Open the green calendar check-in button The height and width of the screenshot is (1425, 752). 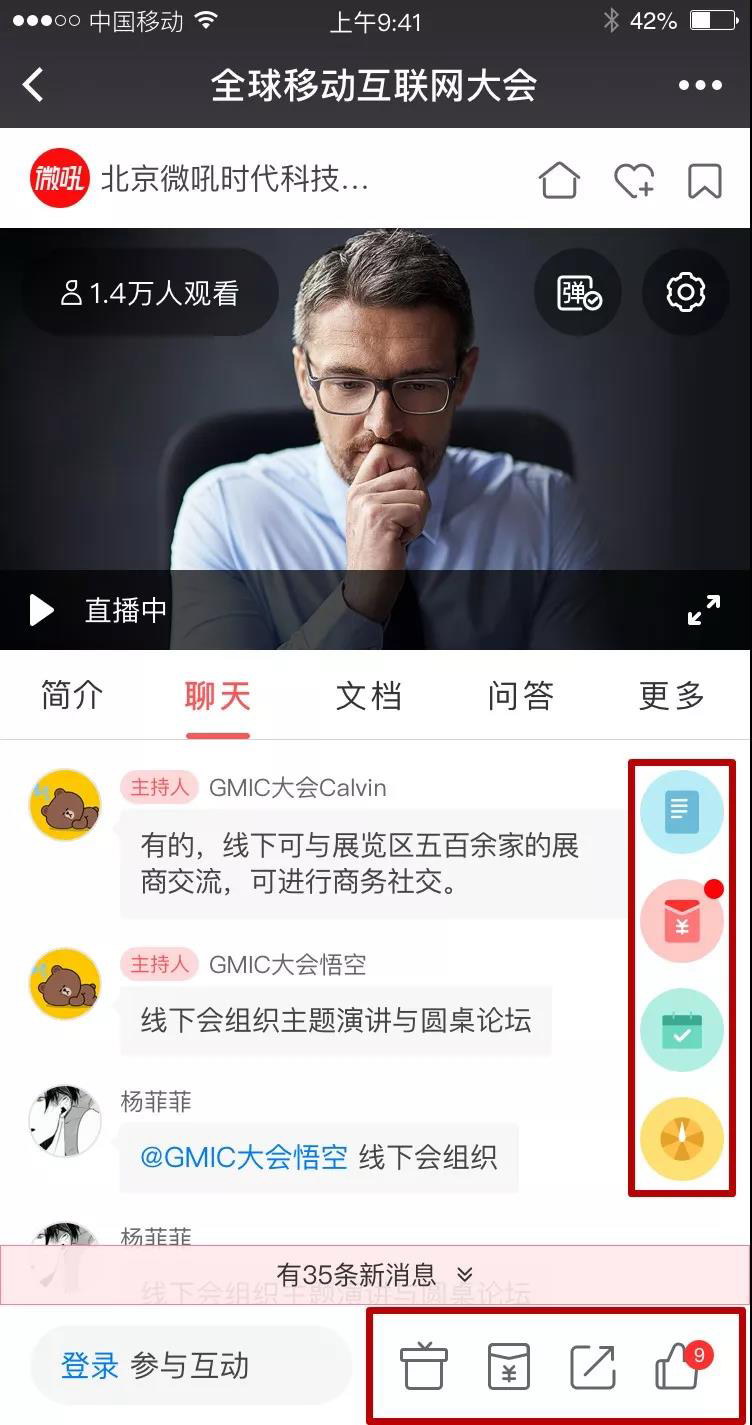(682, 1030)
